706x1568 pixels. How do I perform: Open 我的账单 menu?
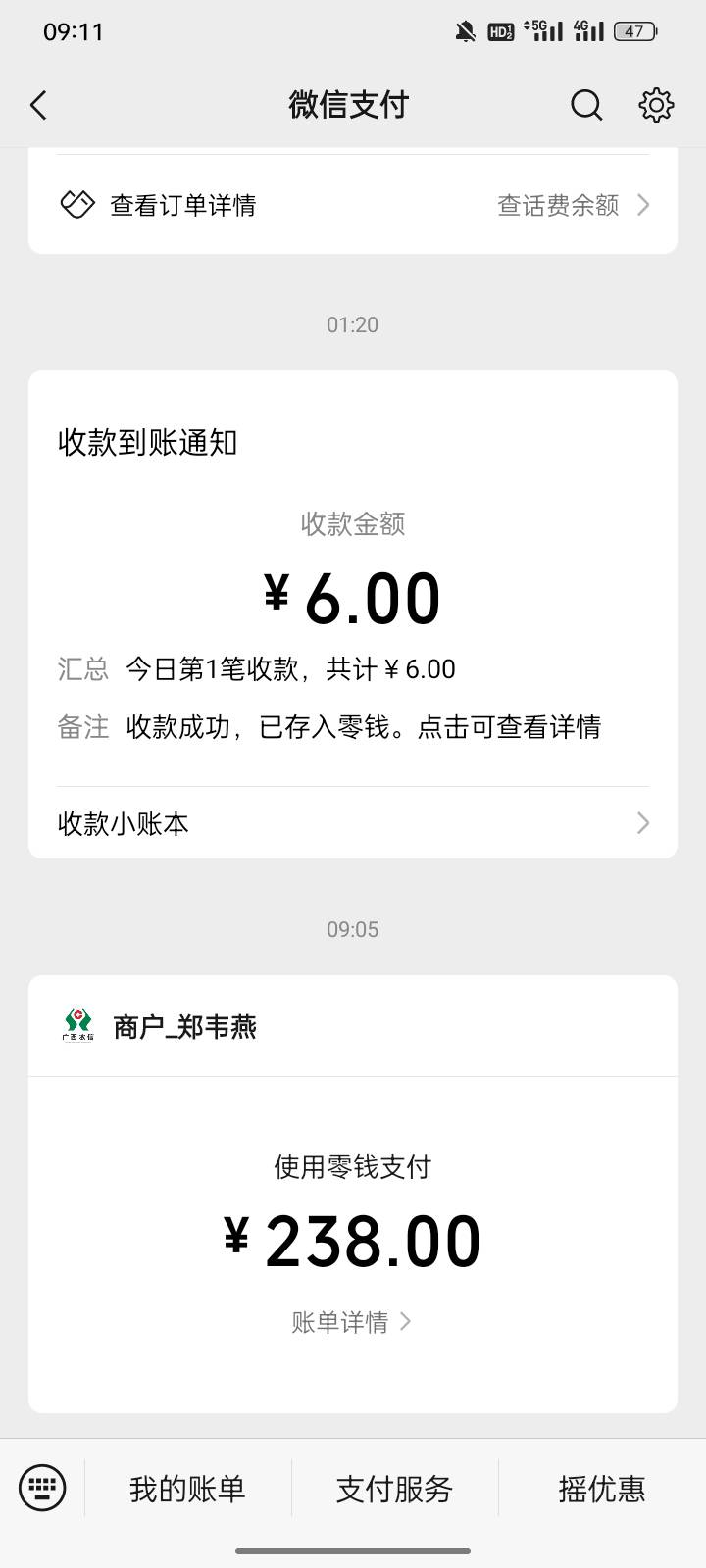point(187,1489)
